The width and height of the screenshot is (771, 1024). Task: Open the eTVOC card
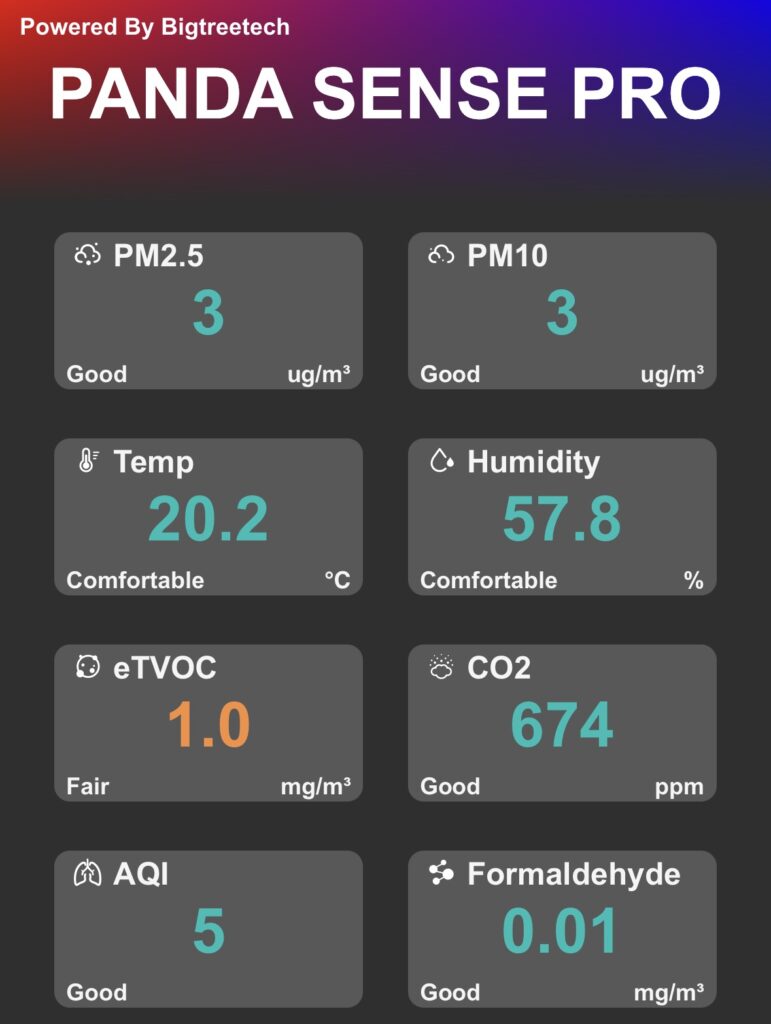pyautogui.click(x=208, y=723)
